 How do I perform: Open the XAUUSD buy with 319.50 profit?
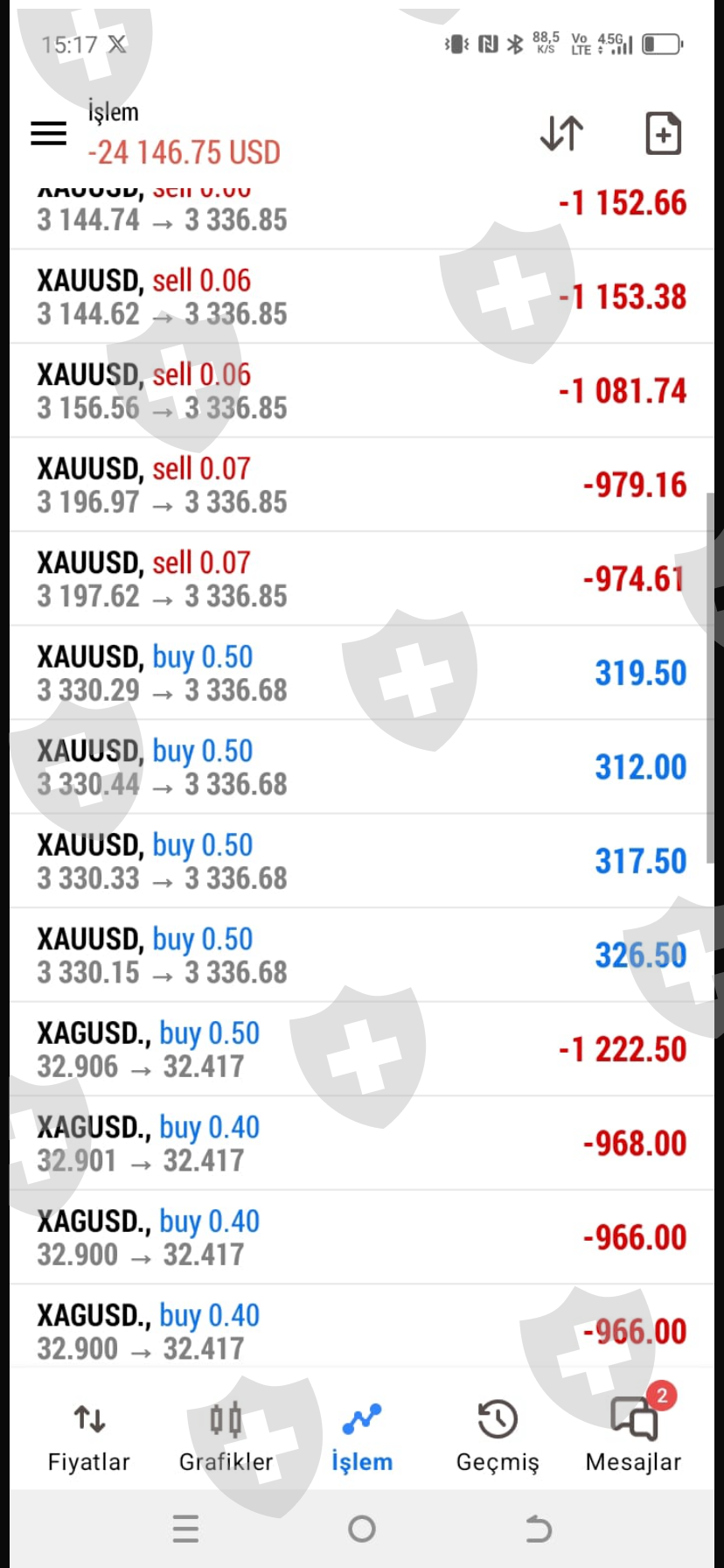tap(362, 673)
